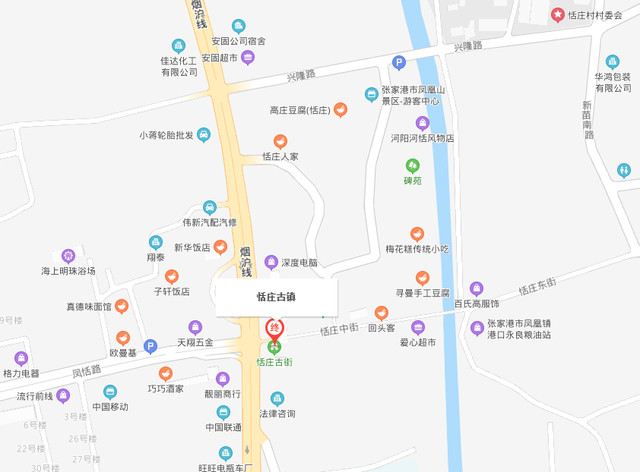Tap the 碑苑 green attraction marker
The image size is (640, 472).
(x=411, y=165)
